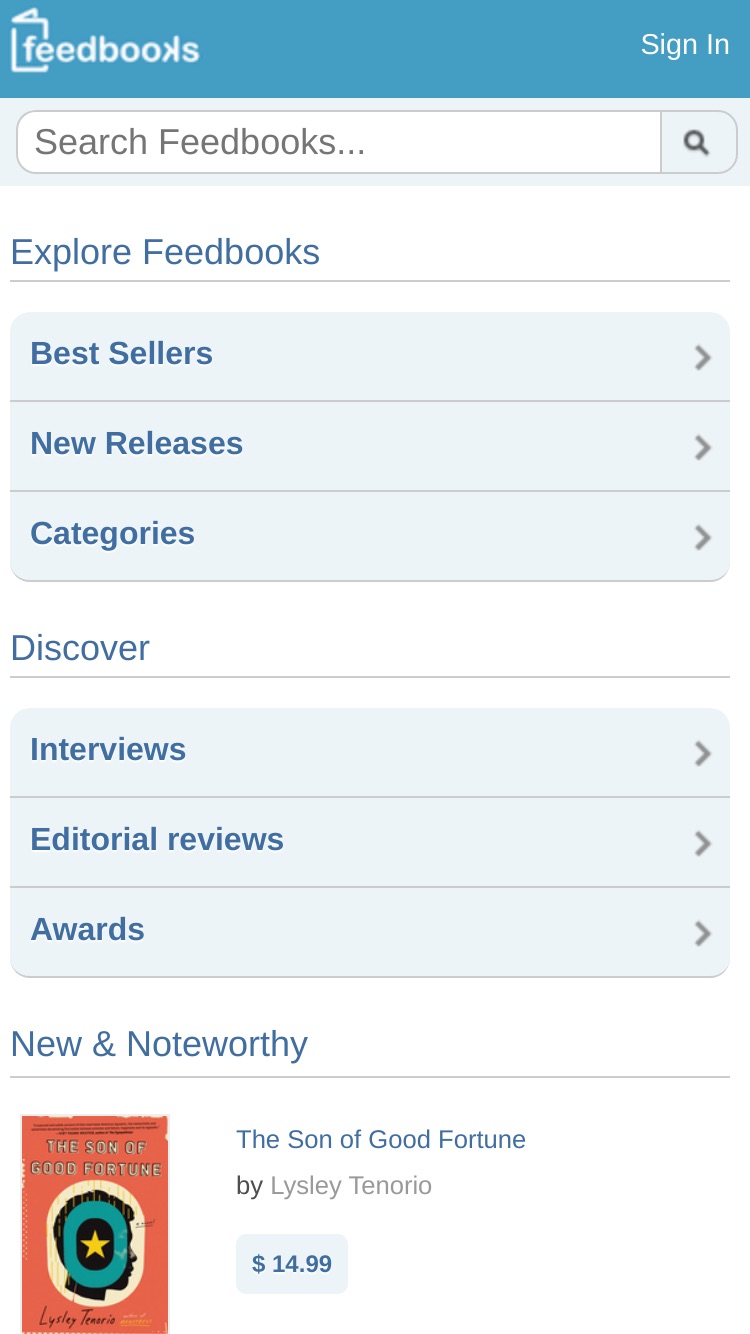Tap the $ 14.99 price button
750x1334 pixels.
[292, 1264]
